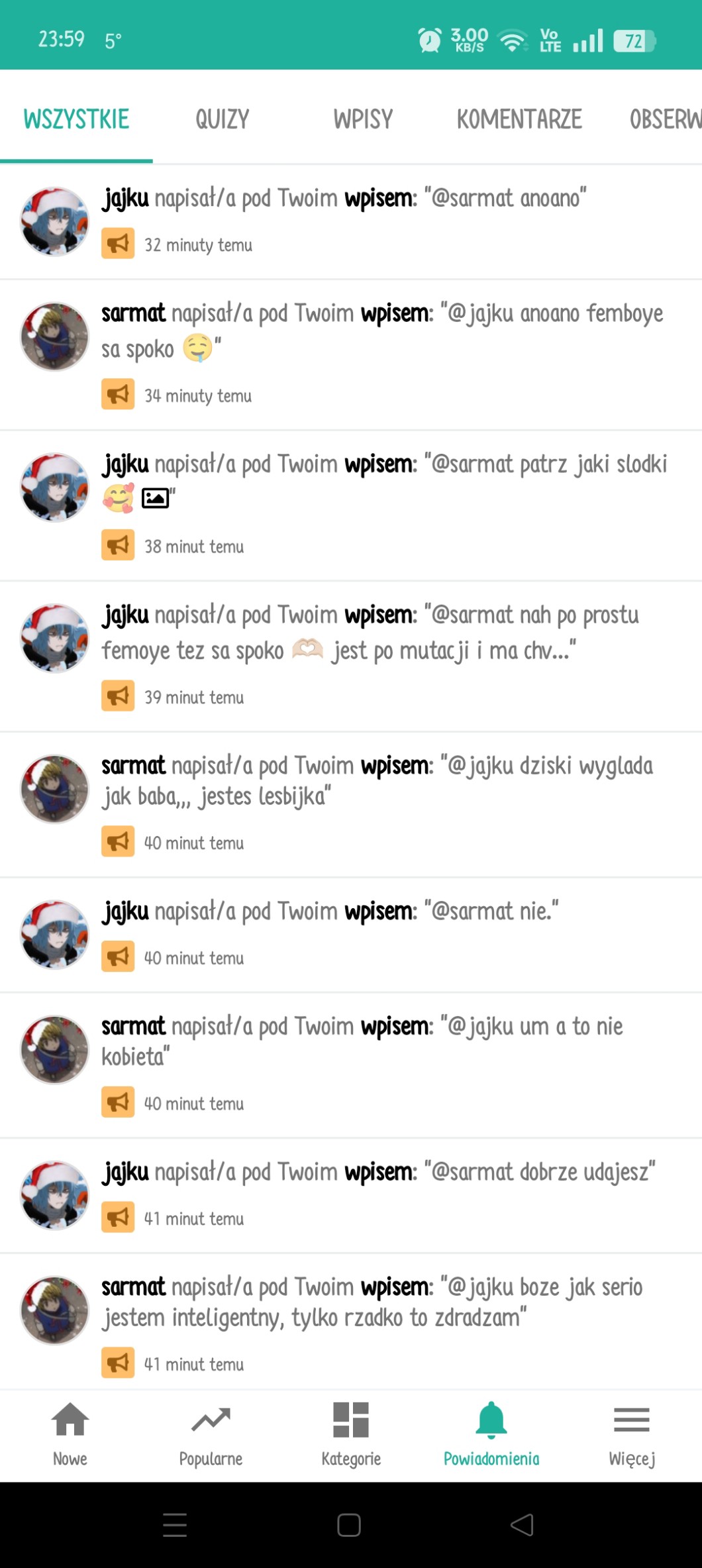Open the Więcej menu
The image size is (702, 1568).
pyautogui.click(x=632, y=1435)
